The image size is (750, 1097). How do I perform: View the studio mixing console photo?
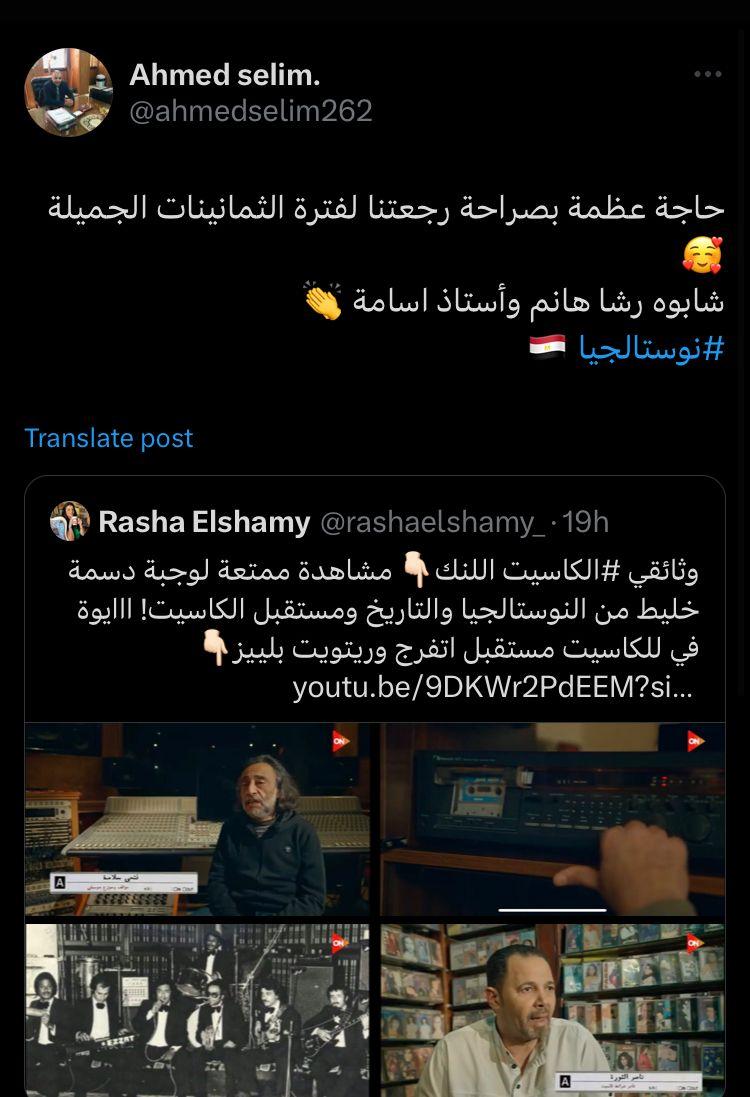pyautogui.click(x=197, y=819)
